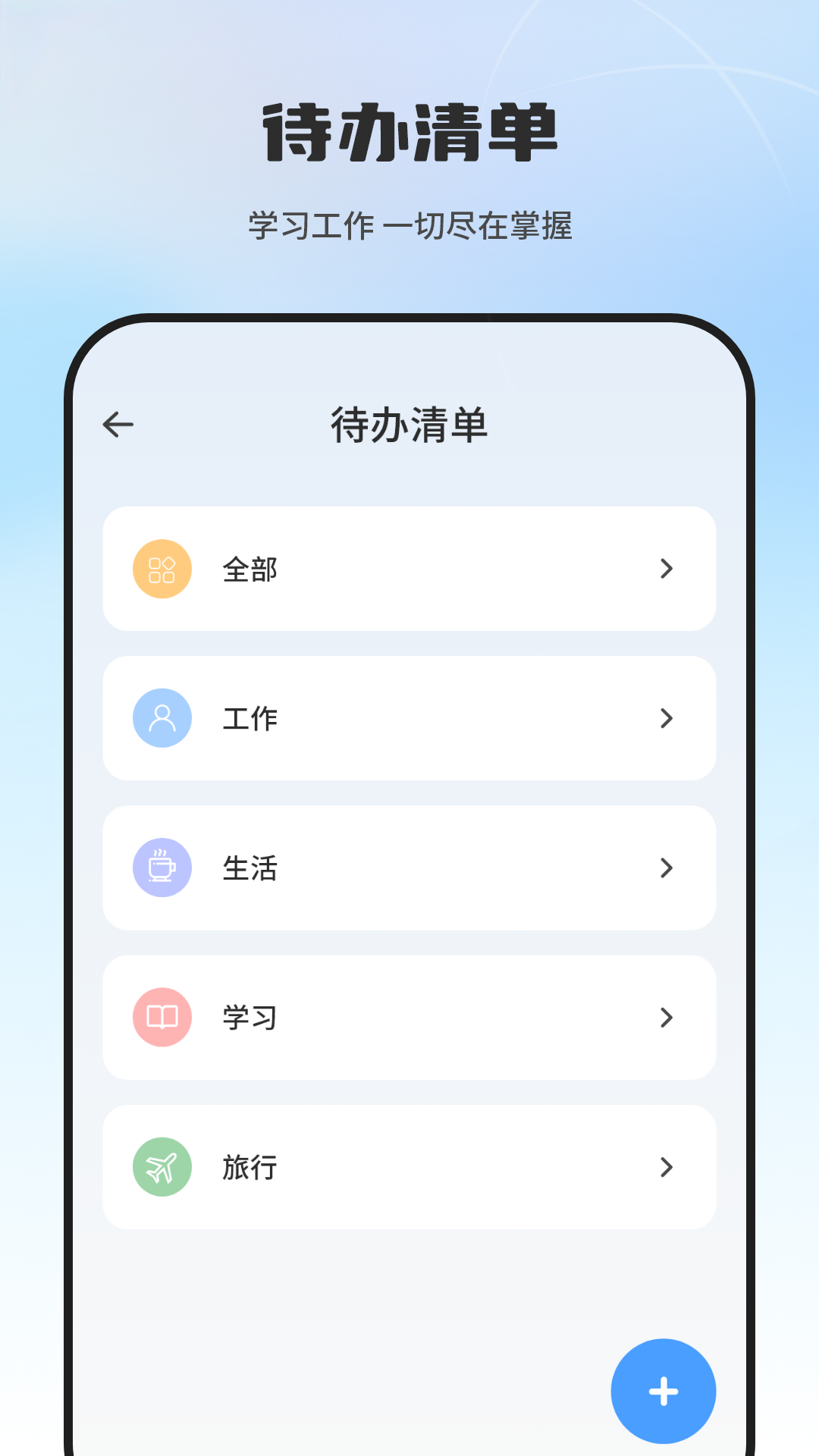
Task: Select the 全部 category row
Action: point(409,568)
